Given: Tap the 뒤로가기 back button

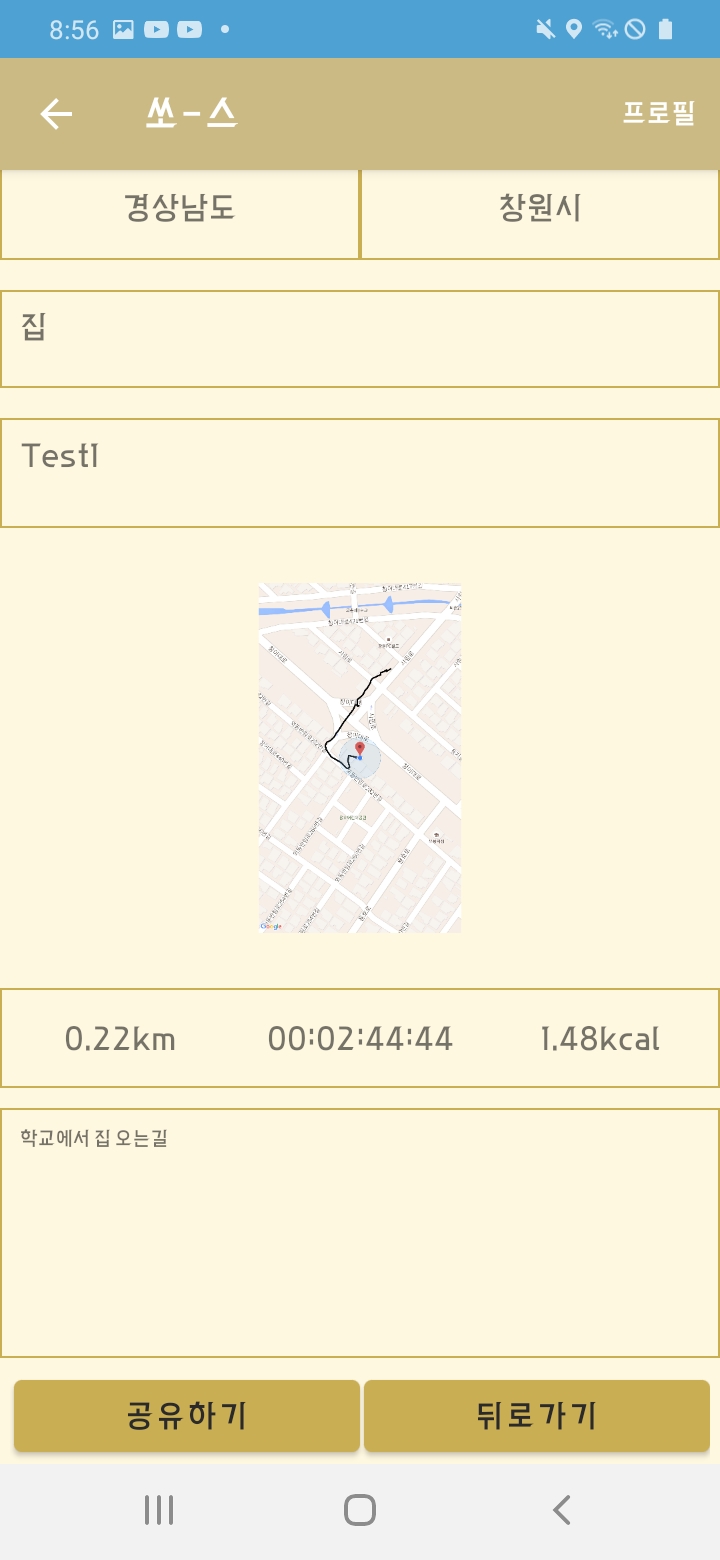Looking at the screenshot, I should (x=536, y=1416).
